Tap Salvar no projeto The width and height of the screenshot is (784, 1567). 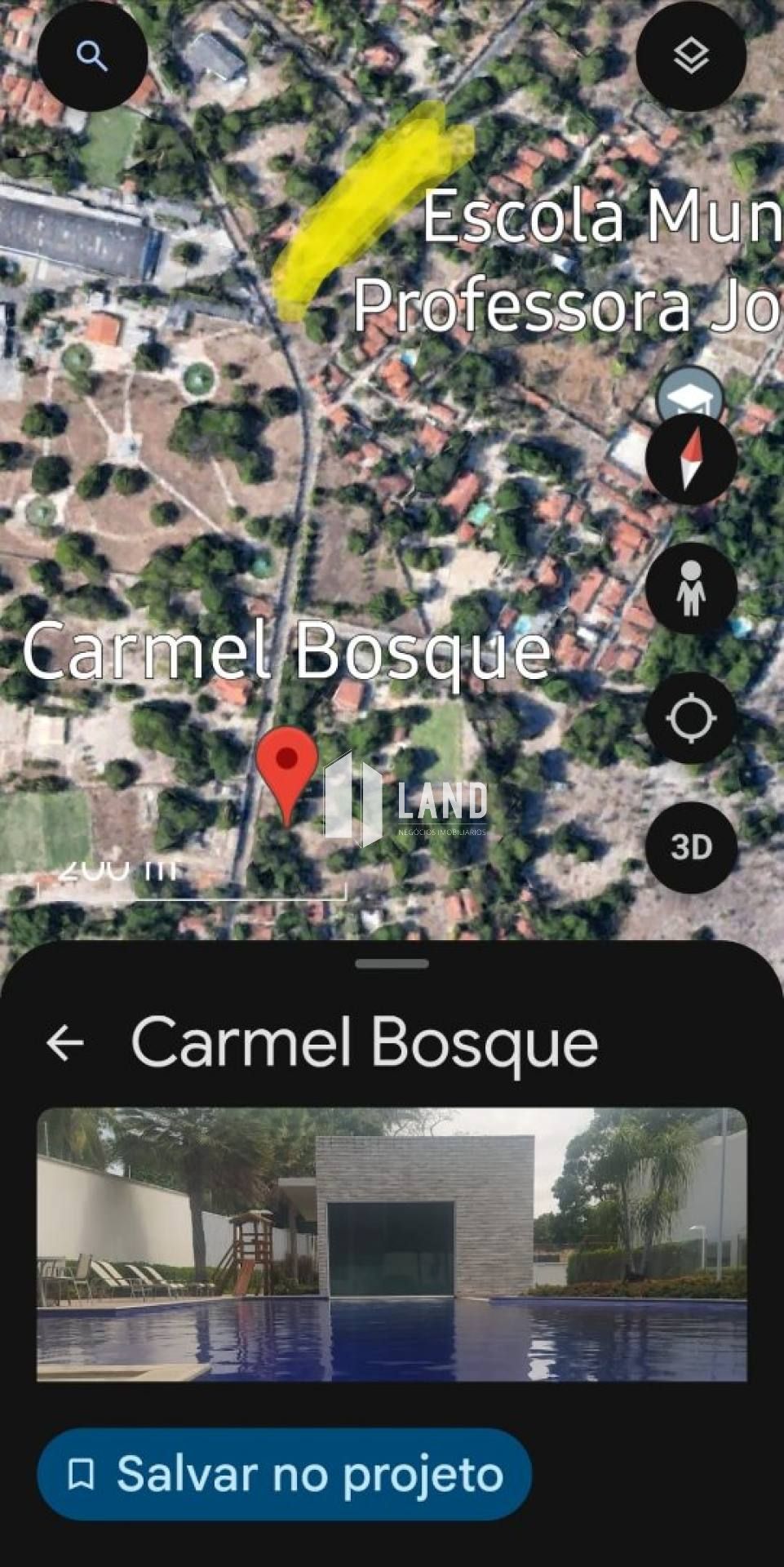[x=284, y=1474]
